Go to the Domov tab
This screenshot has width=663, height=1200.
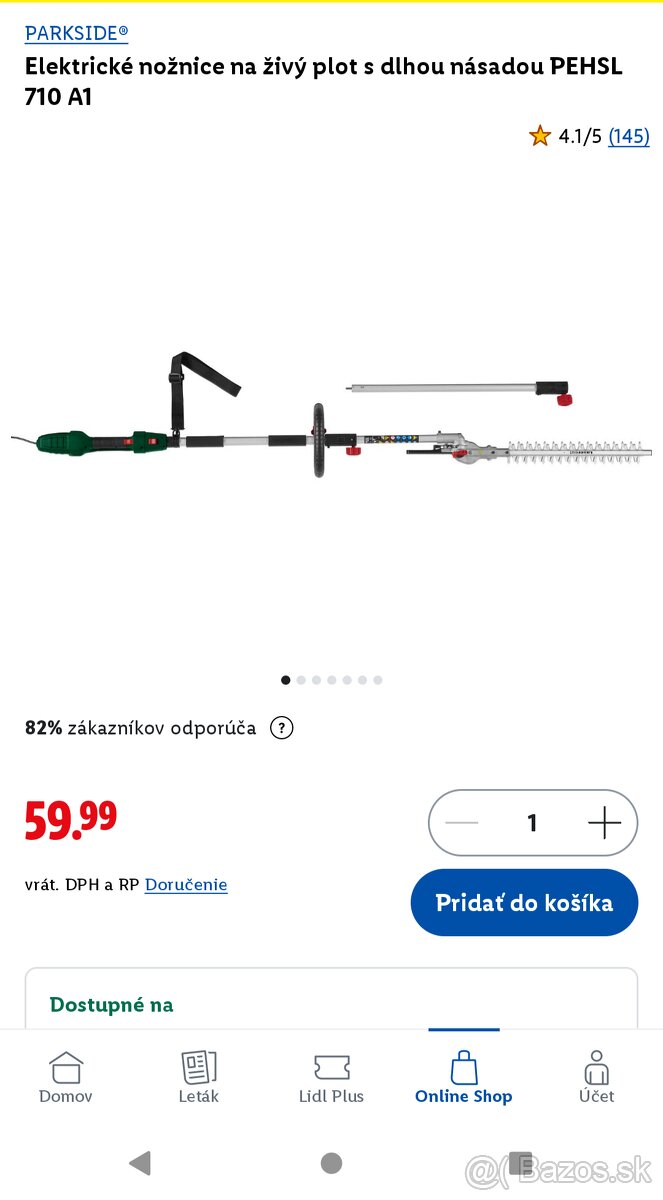click(x=66, y=1078)
